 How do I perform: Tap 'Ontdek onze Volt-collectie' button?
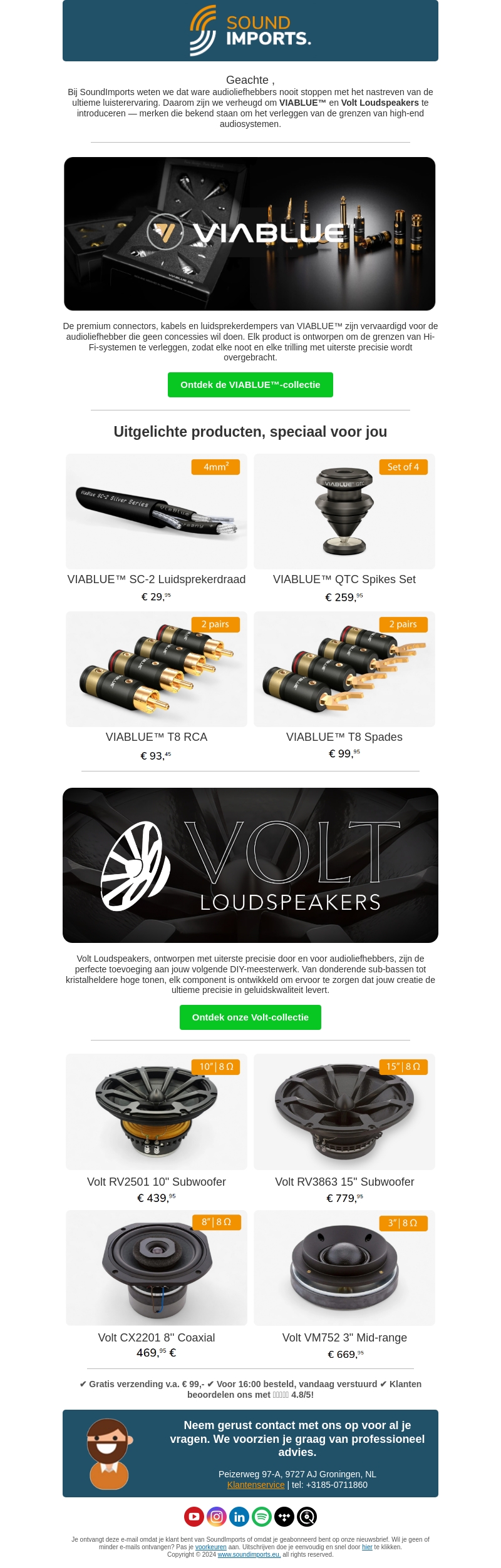click(x=250, y=1017)
